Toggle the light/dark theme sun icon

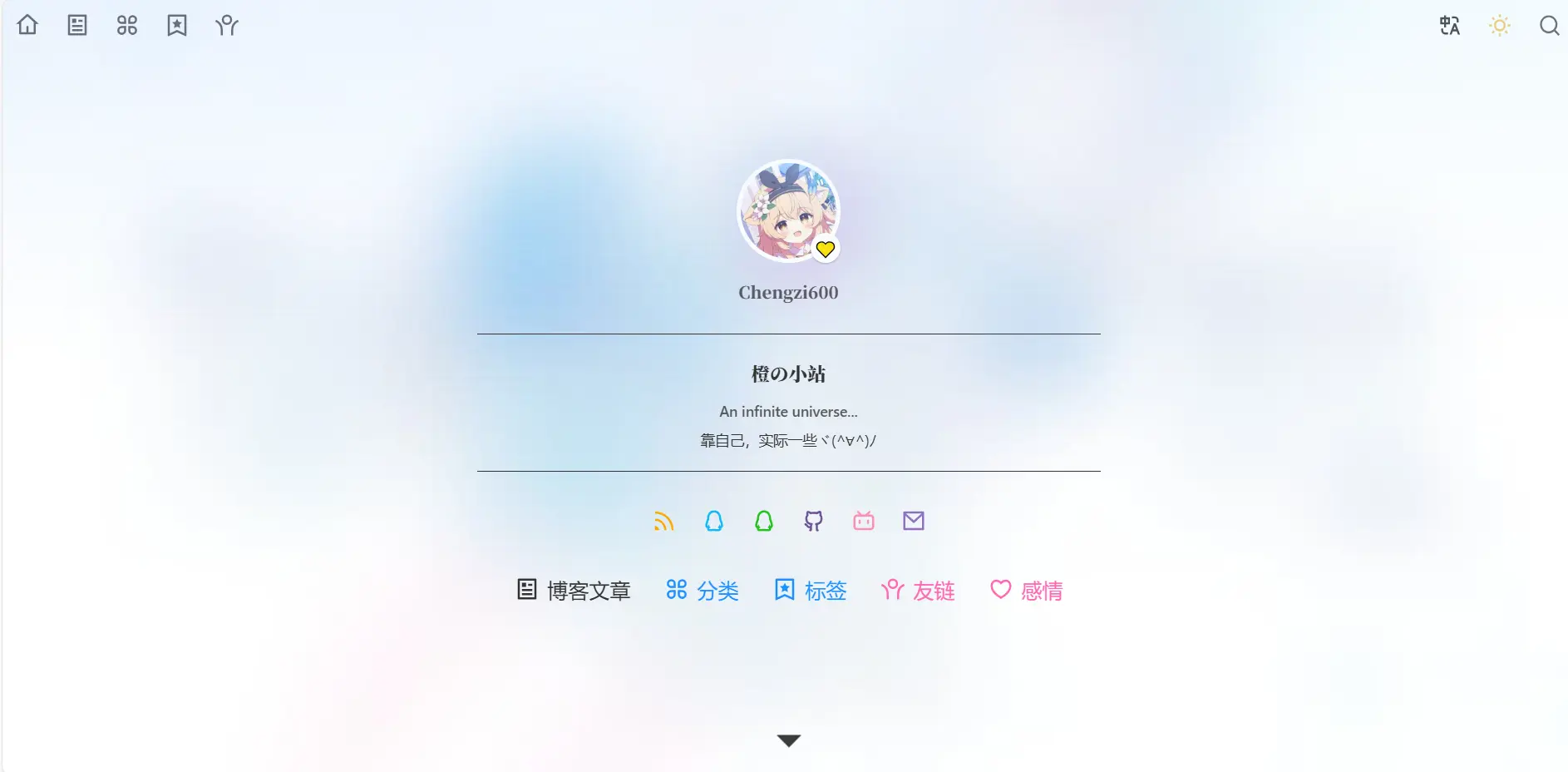[1500, 25]
